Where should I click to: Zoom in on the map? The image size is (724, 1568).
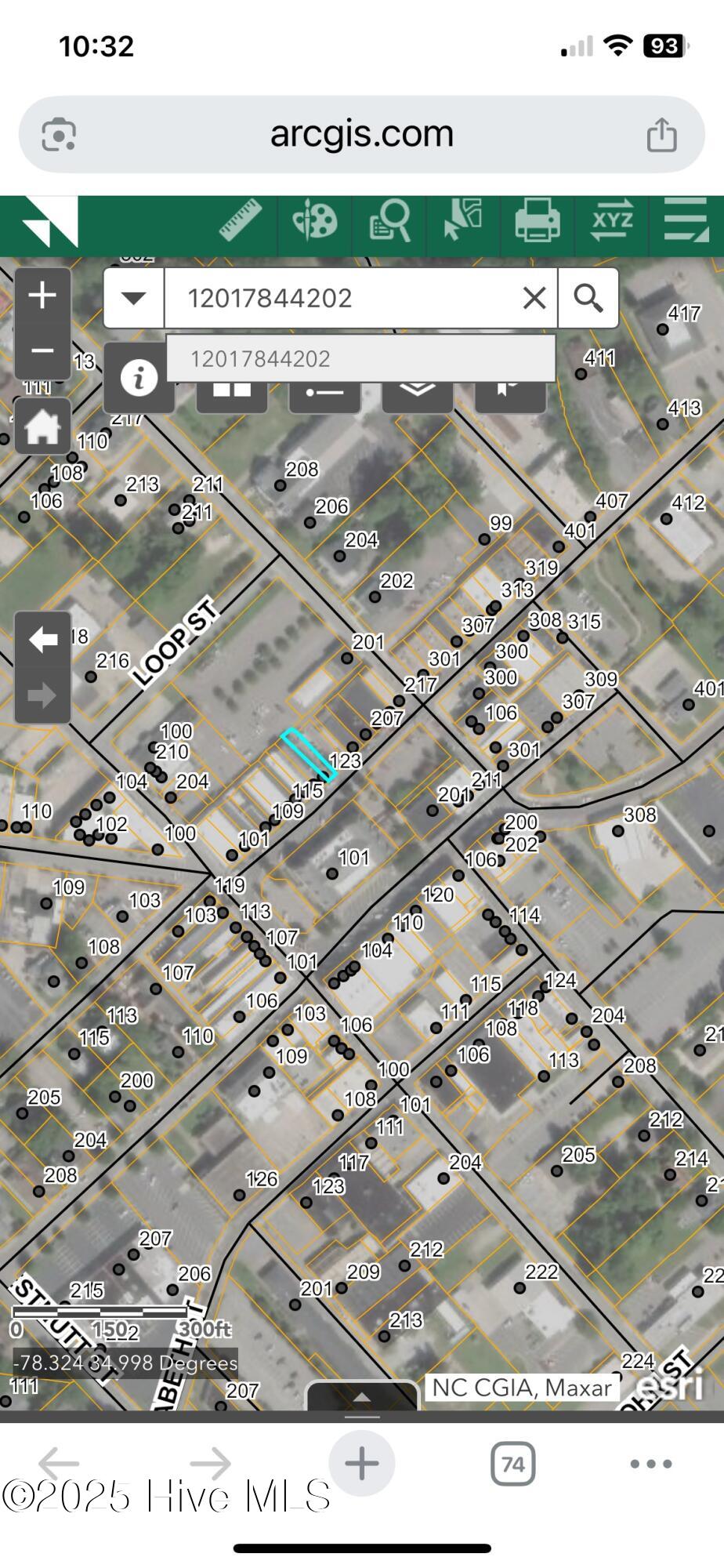pyautogui.click(x=42, y=296)
